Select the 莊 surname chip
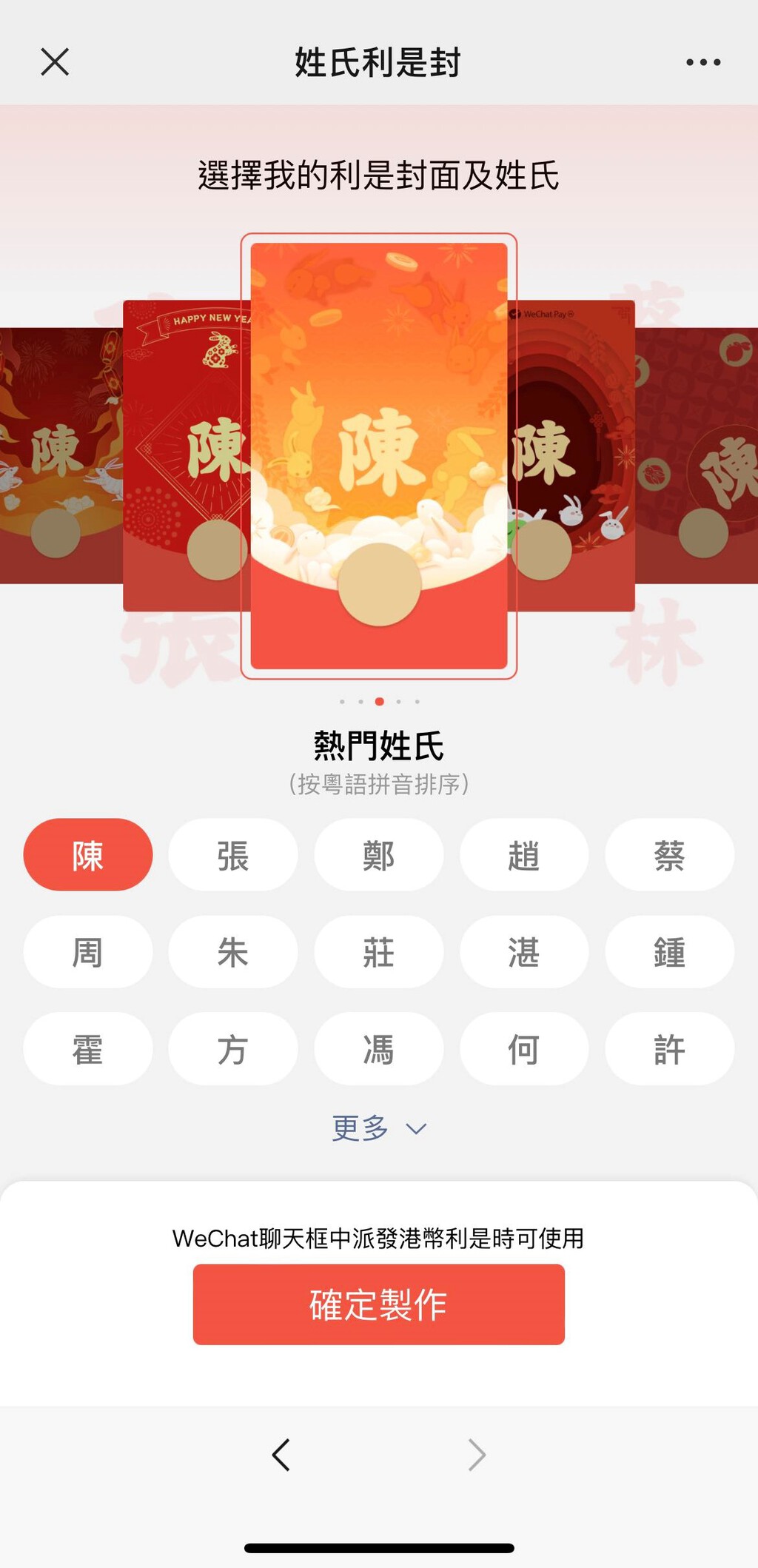 (x=378, y=952)
